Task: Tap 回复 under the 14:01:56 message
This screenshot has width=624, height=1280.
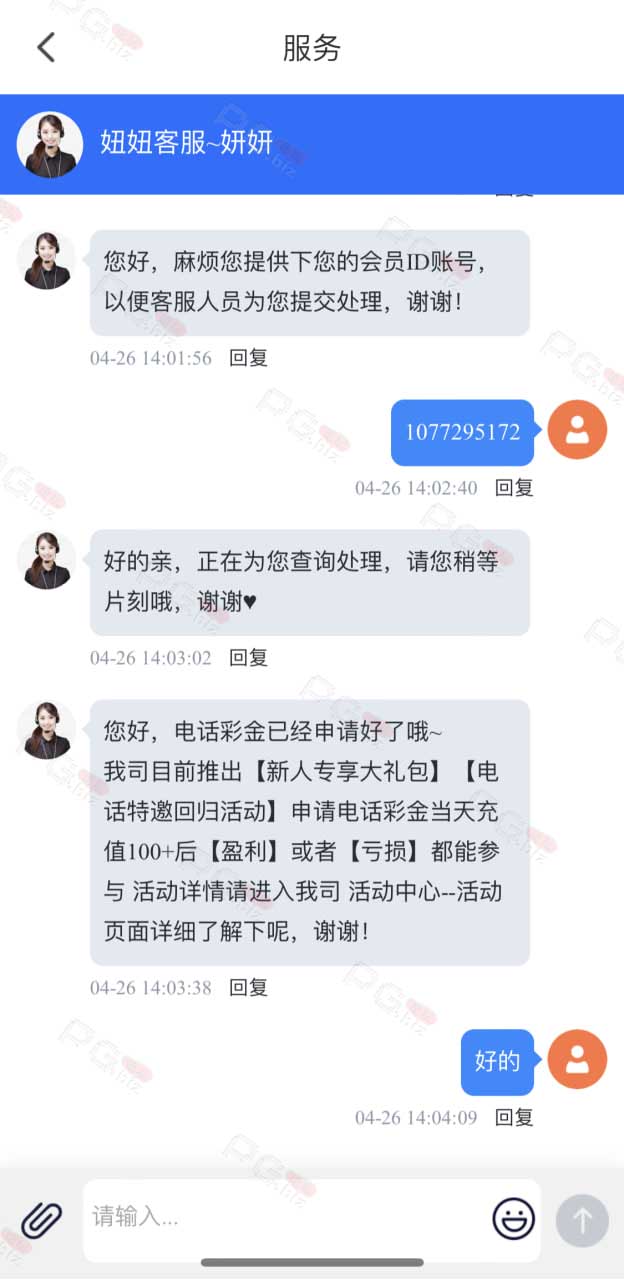Action: tap(249, 358)
